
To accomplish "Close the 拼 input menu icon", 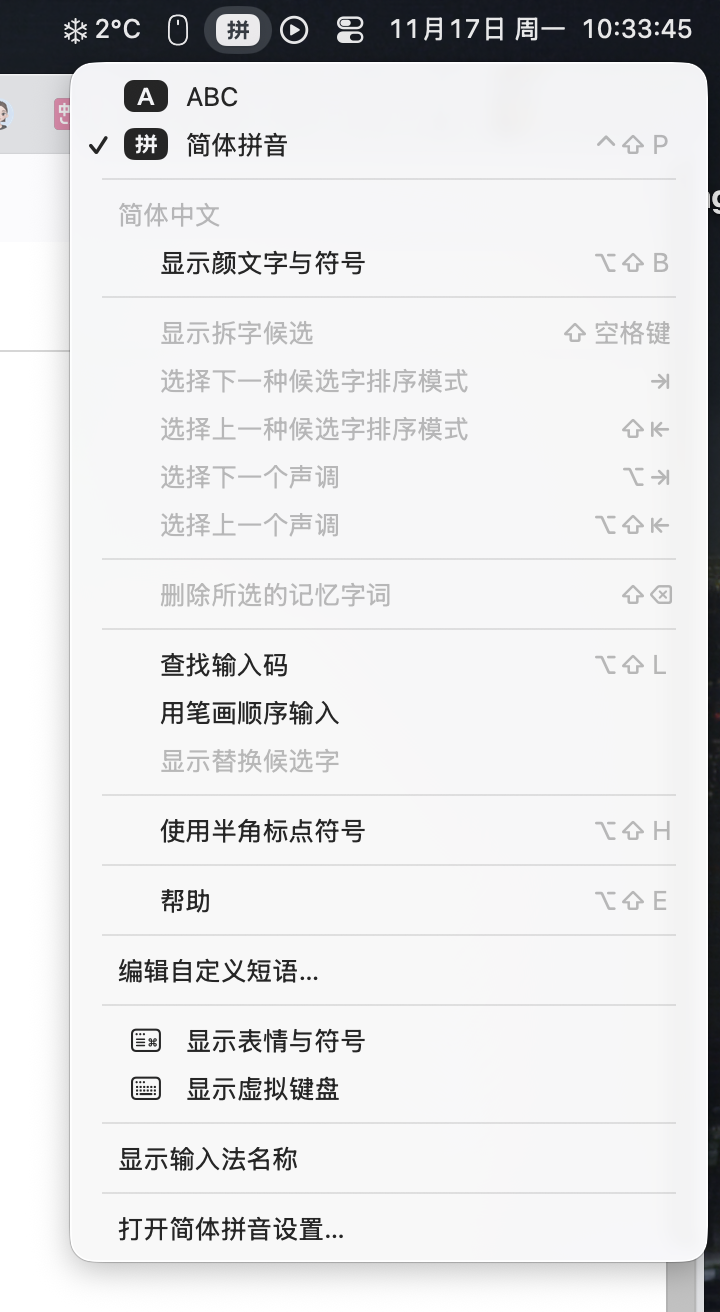I will tap(238, 30).
